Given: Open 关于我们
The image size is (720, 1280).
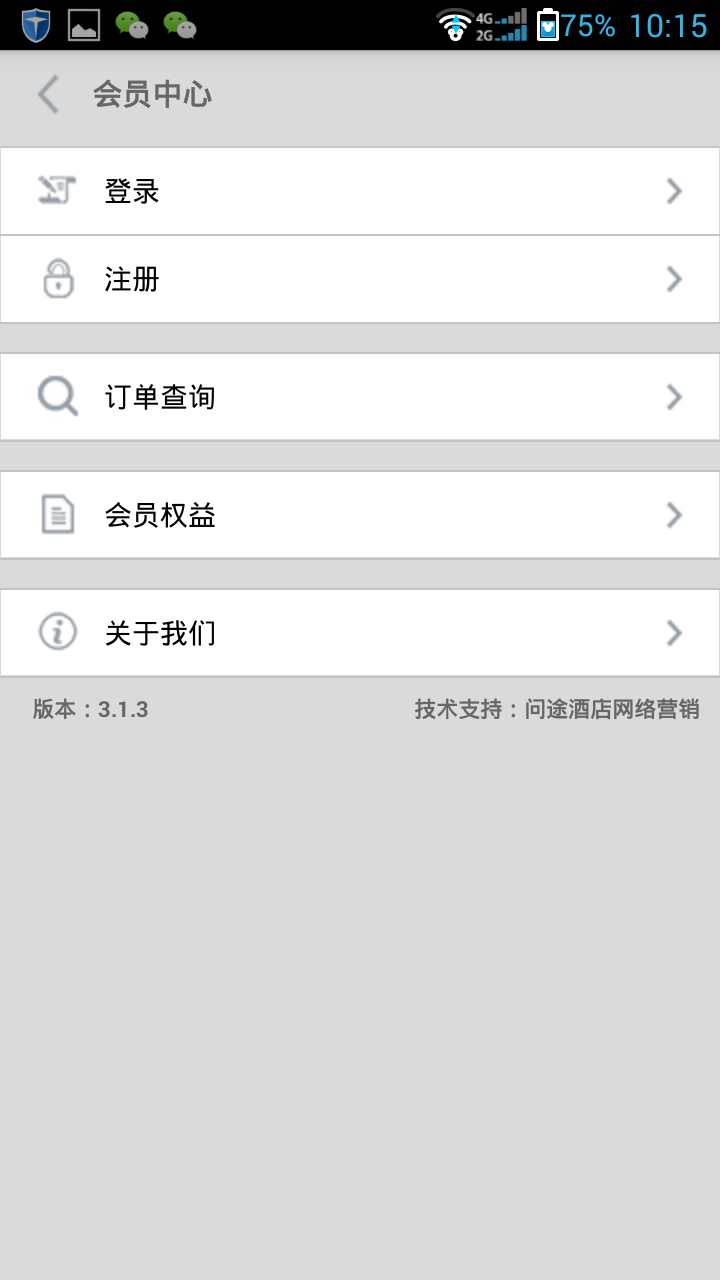Looking at the screenshot, I should pos(360,633).
